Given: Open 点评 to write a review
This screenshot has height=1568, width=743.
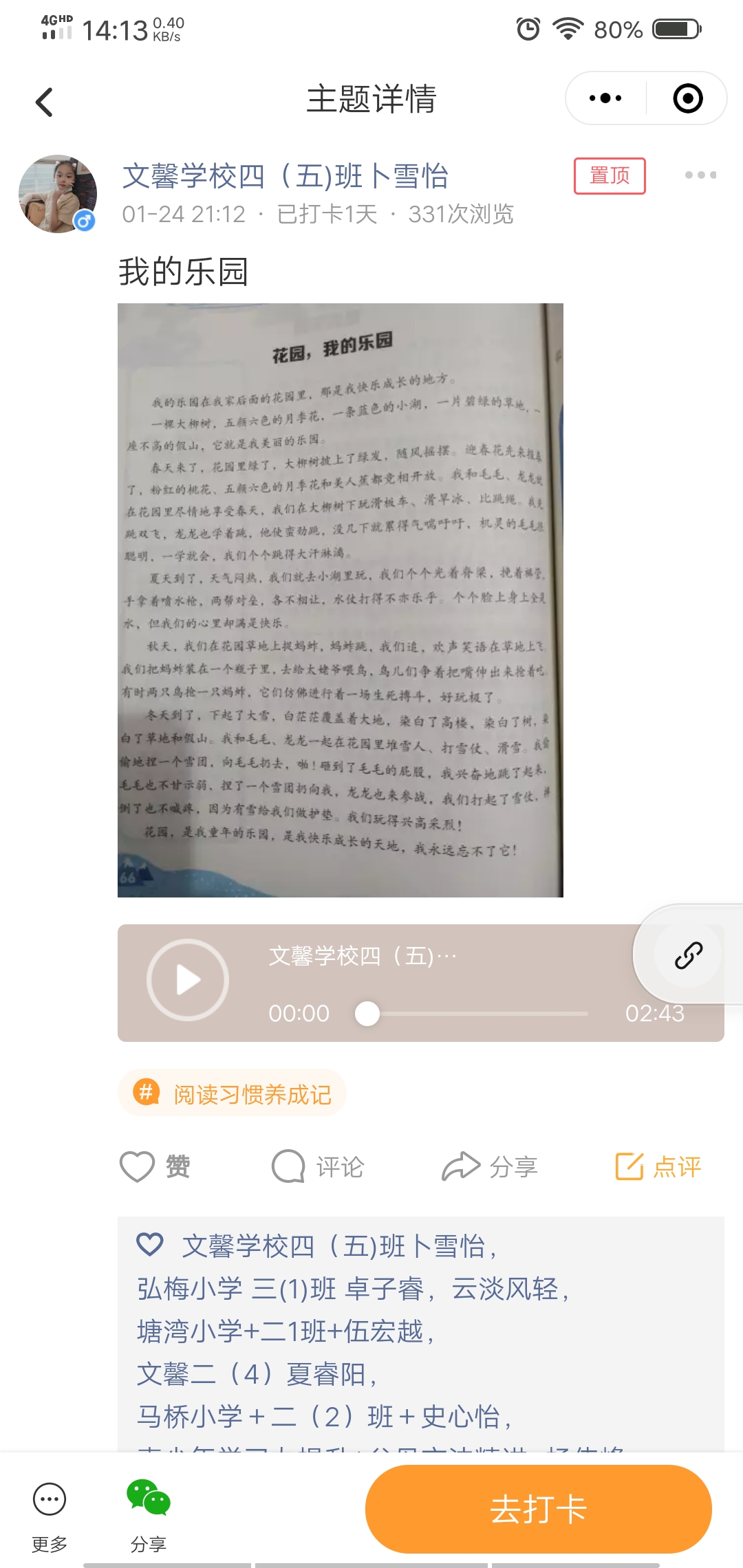Looking at the screenshot, I should click(x=658, y=1166).
